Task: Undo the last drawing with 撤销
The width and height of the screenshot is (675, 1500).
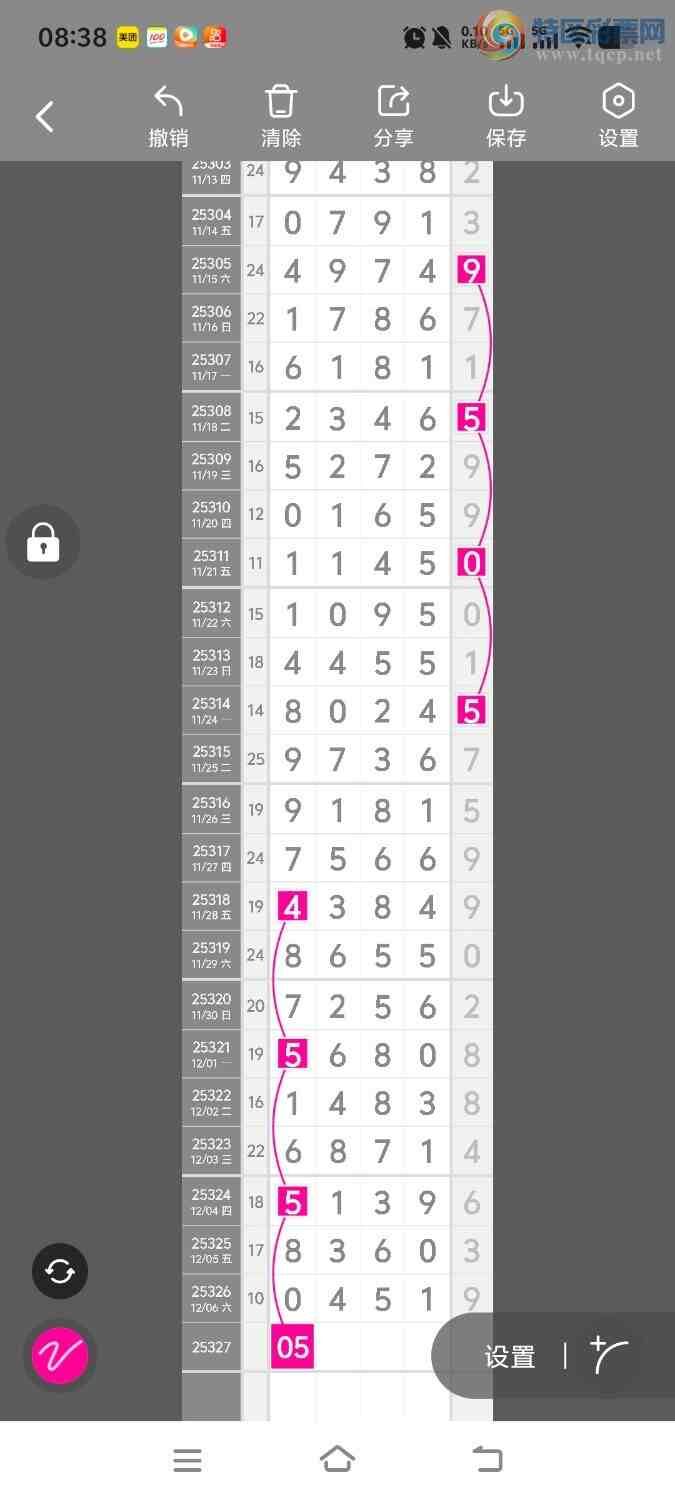Action: click(x=168, y=117)
